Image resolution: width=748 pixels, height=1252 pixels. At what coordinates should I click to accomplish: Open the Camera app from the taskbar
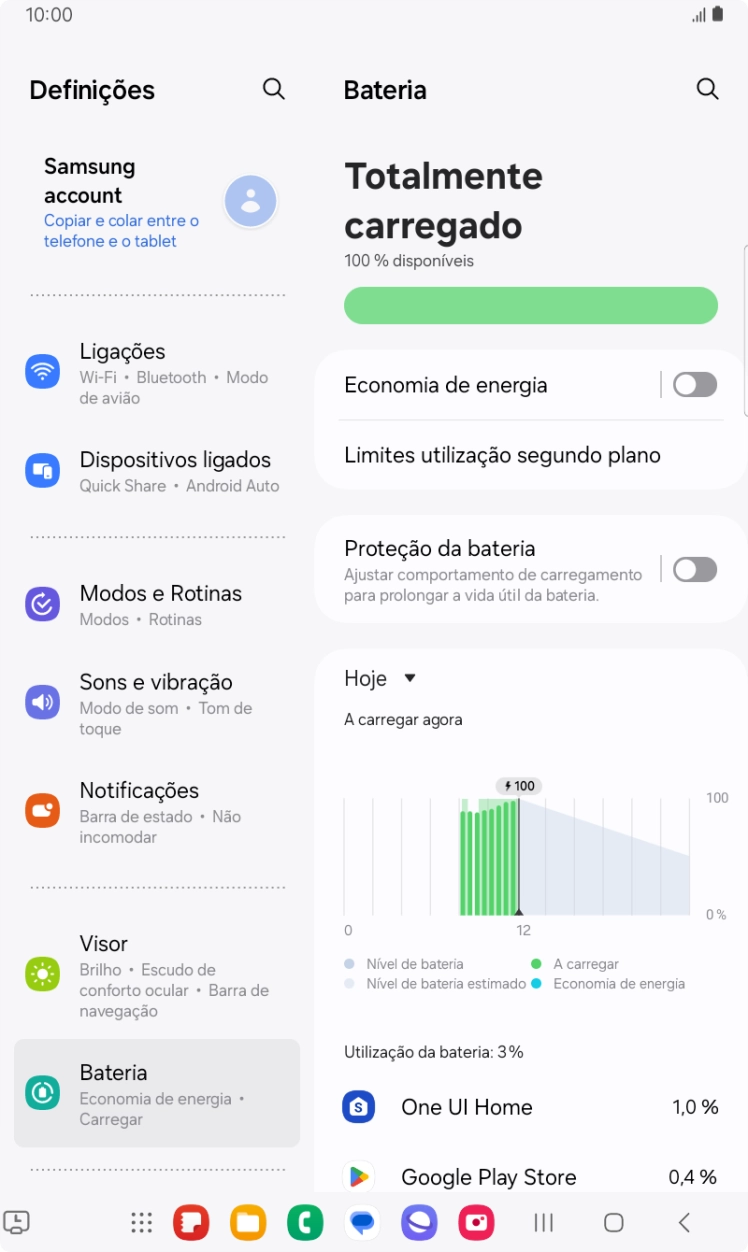(476, 1222)
